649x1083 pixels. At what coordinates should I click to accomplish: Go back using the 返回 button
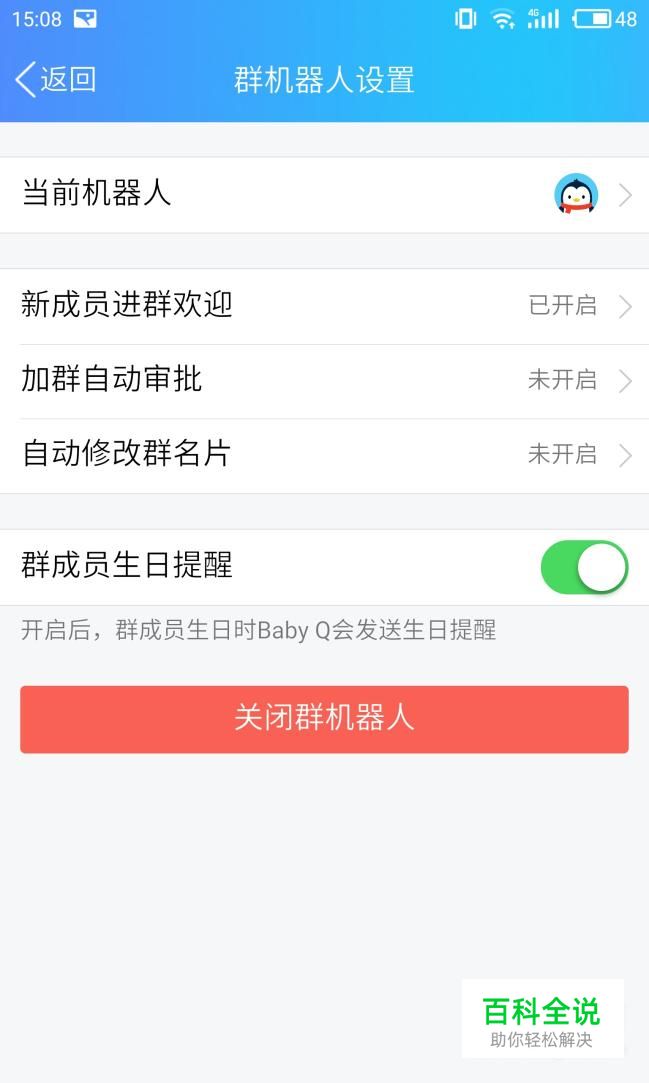point(55,79)
